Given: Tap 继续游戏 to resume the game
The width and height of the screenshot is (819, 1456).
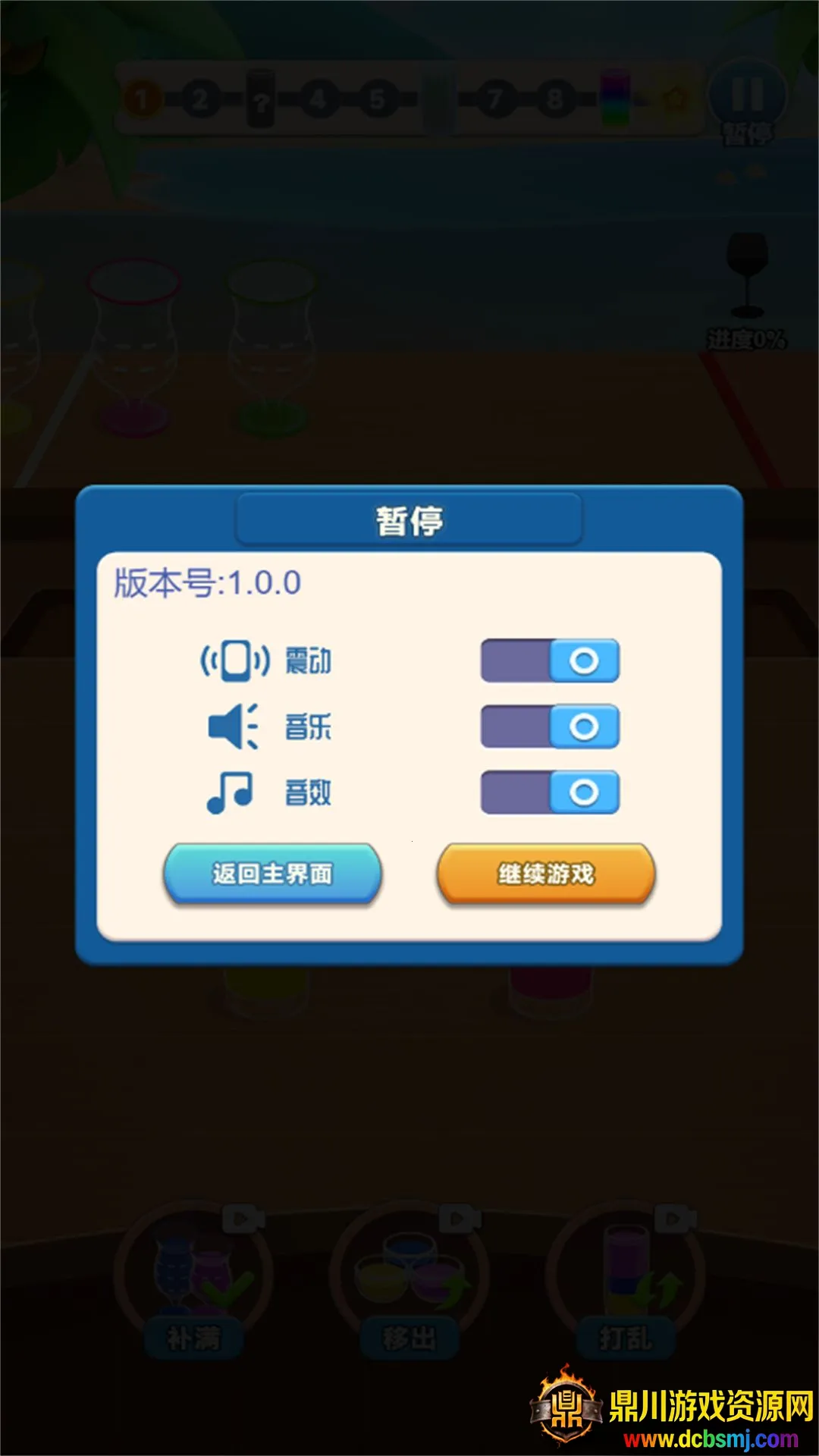Looking at the screenshot, I should [x=545, y=874].
